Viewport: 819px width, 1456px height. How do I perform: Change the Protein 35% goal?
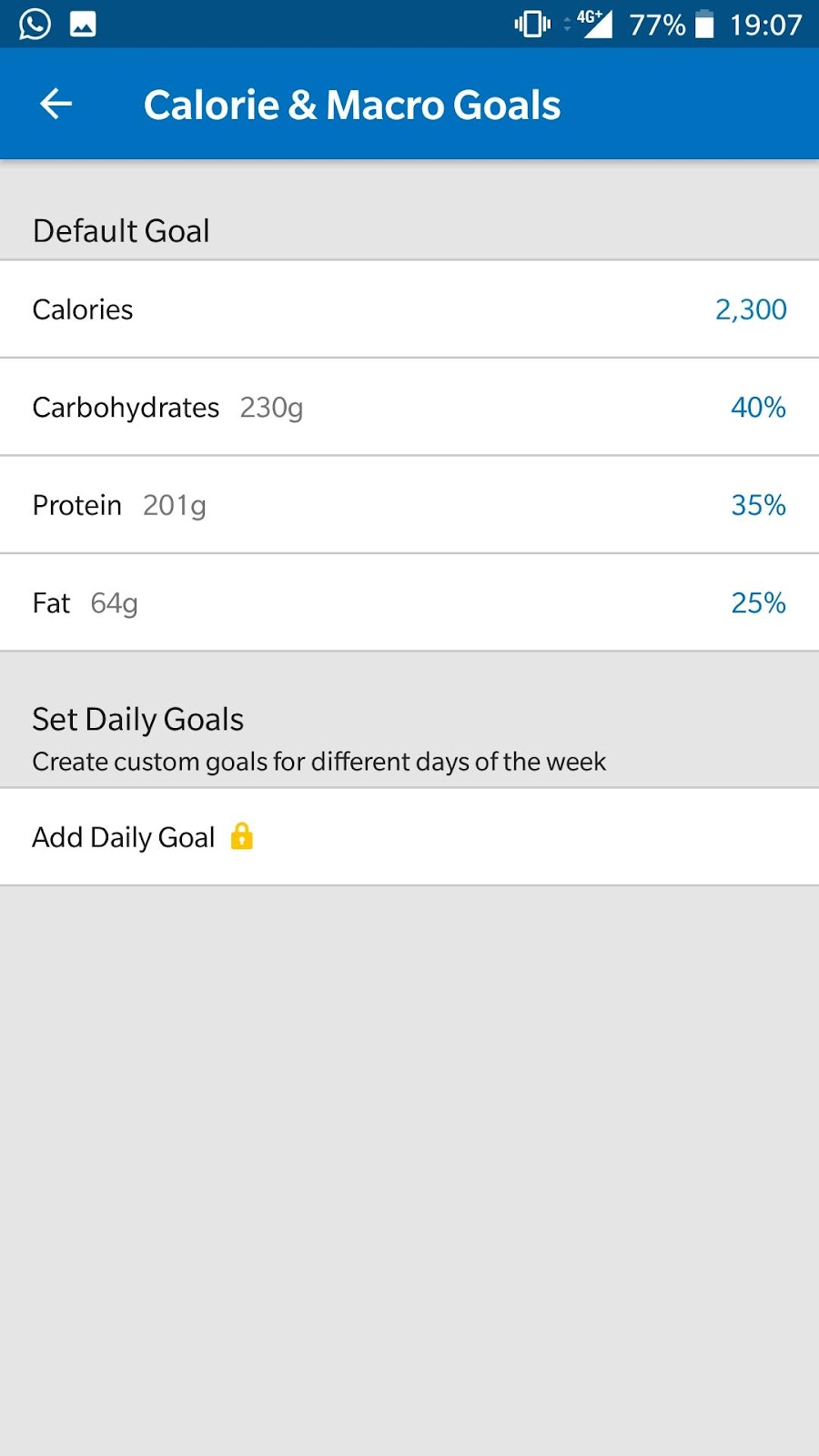[409, 505]
